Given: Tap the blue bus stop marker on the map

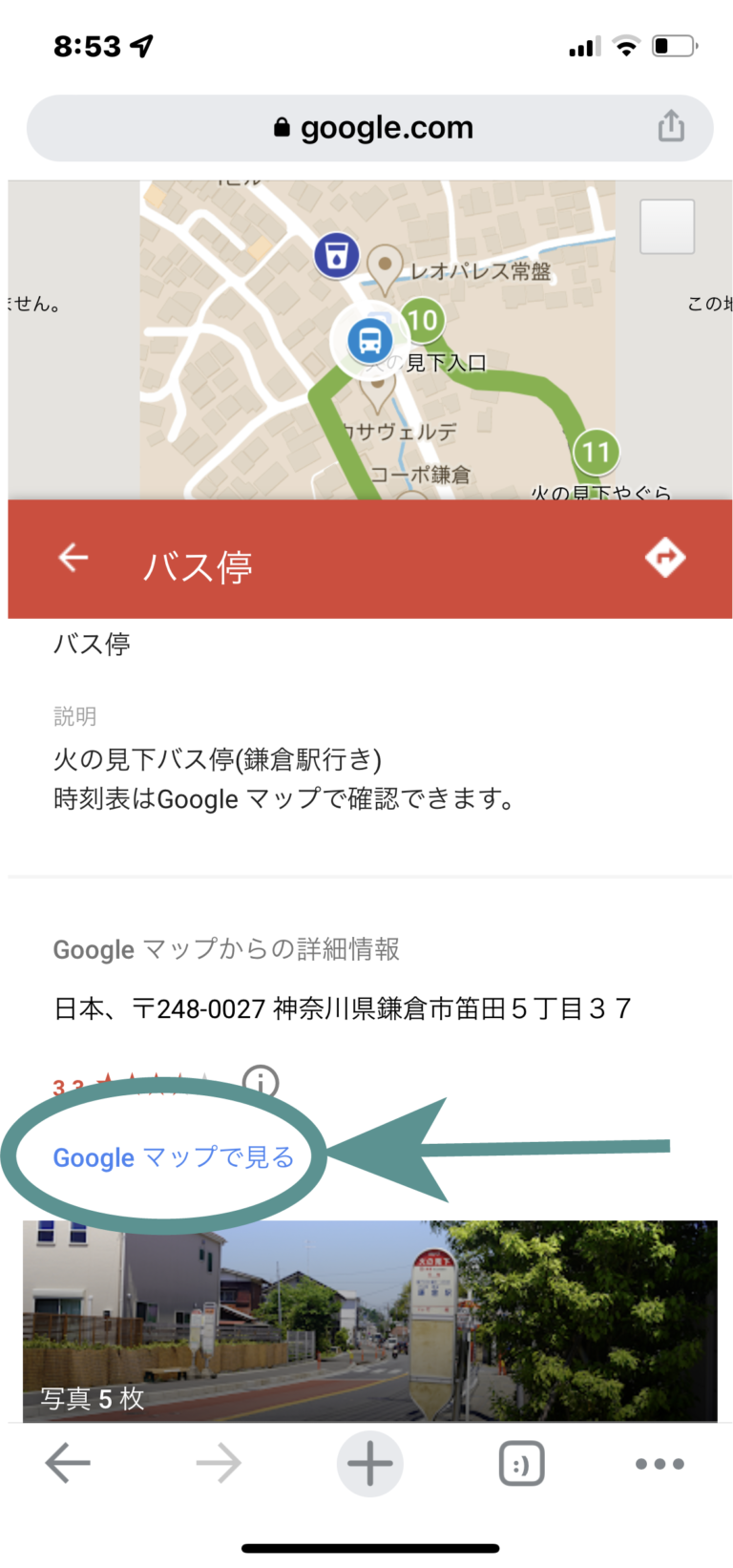Looking at the screenshot, I should point(368,341).
